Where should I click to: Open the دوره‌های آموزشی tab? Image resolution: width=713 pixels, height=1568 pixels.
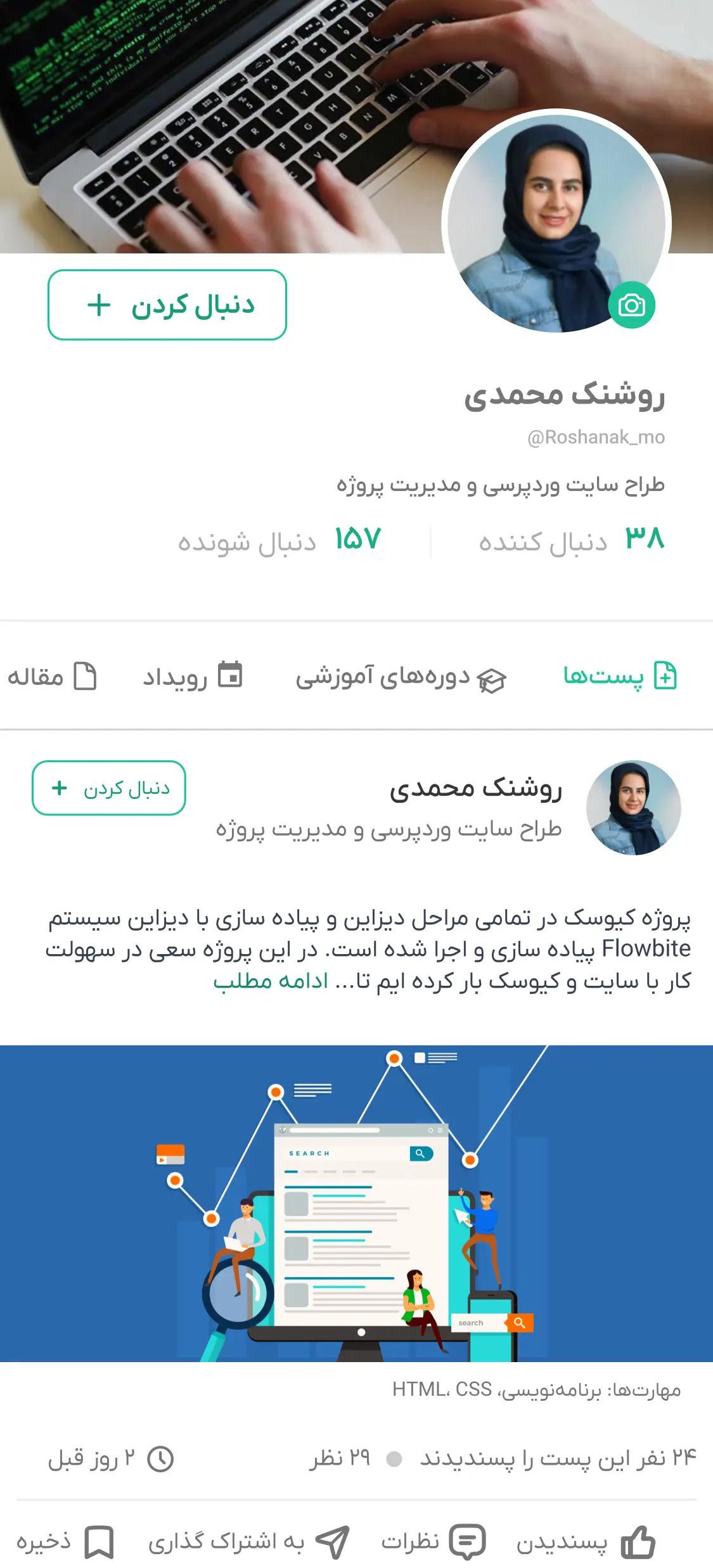tap(401, 677)
